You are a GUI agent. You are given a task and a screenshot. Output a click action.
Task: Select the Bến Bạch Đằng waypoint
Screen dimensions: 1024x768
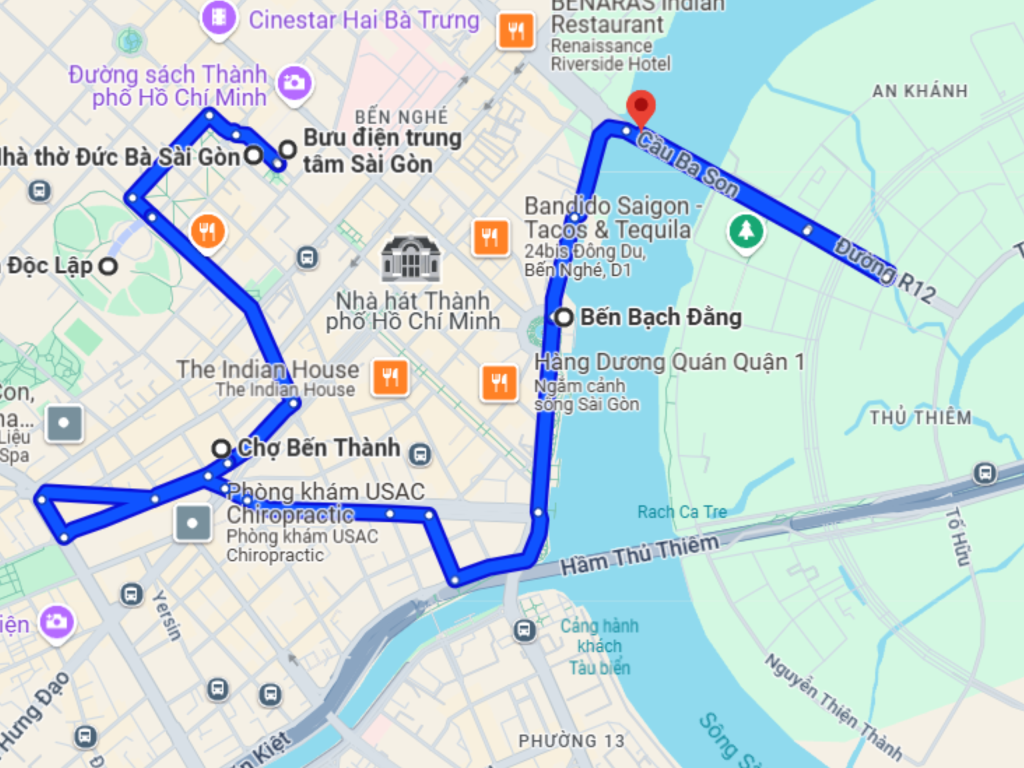564,318
